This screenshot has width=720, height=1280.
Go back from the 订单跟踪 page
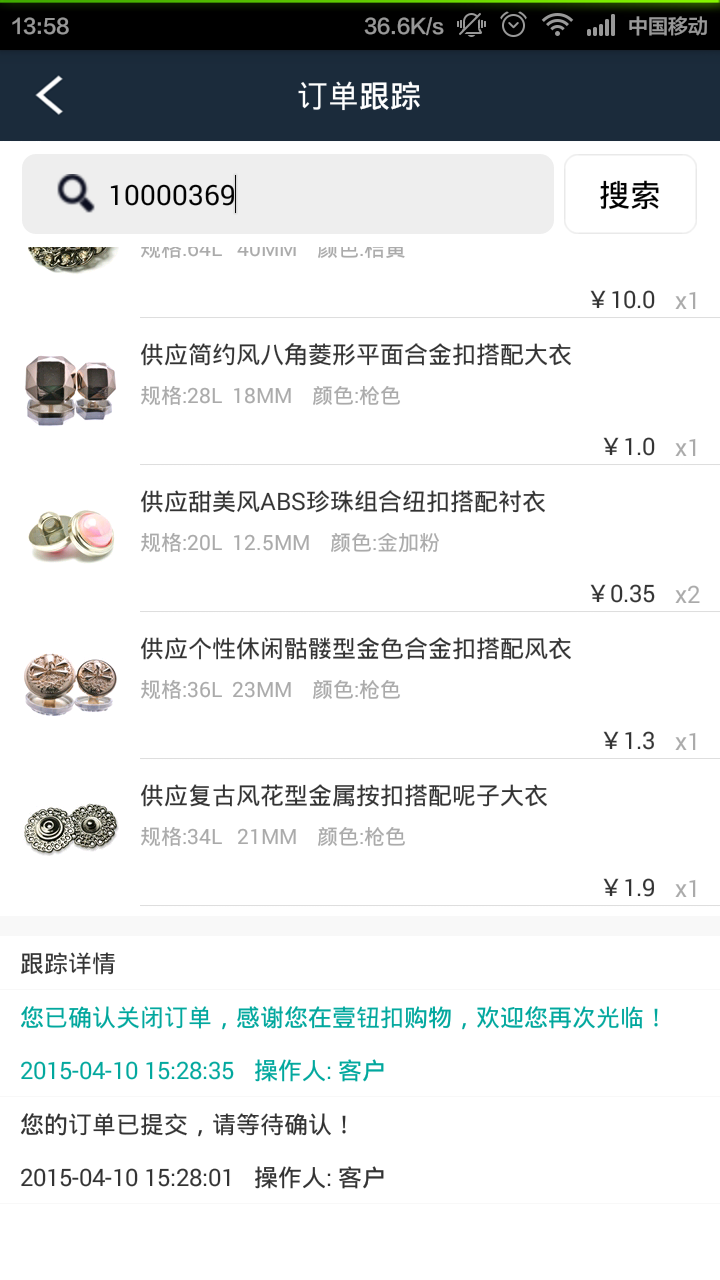tap(49, 96)
